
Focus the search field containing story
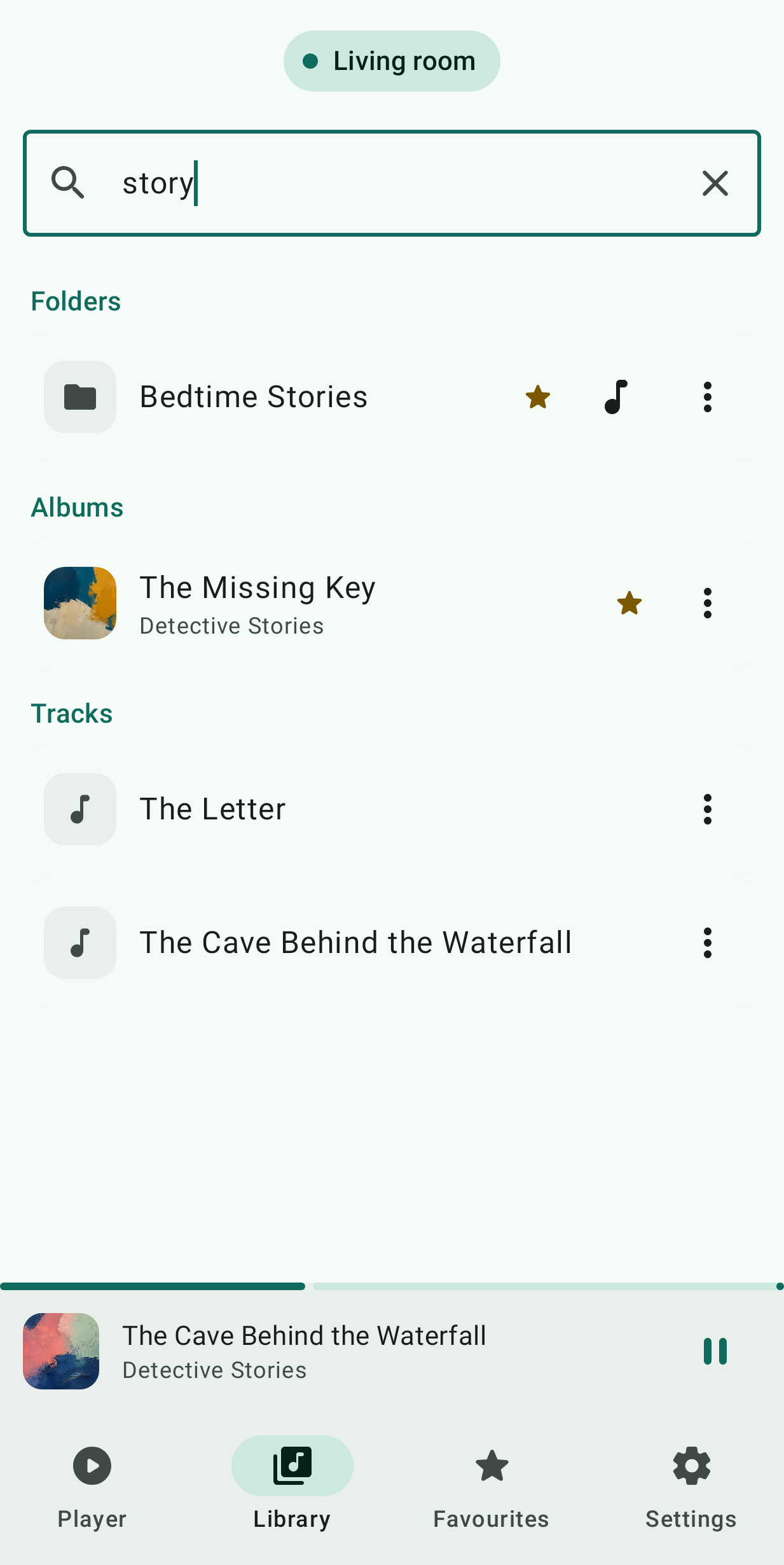pos(392,183)
